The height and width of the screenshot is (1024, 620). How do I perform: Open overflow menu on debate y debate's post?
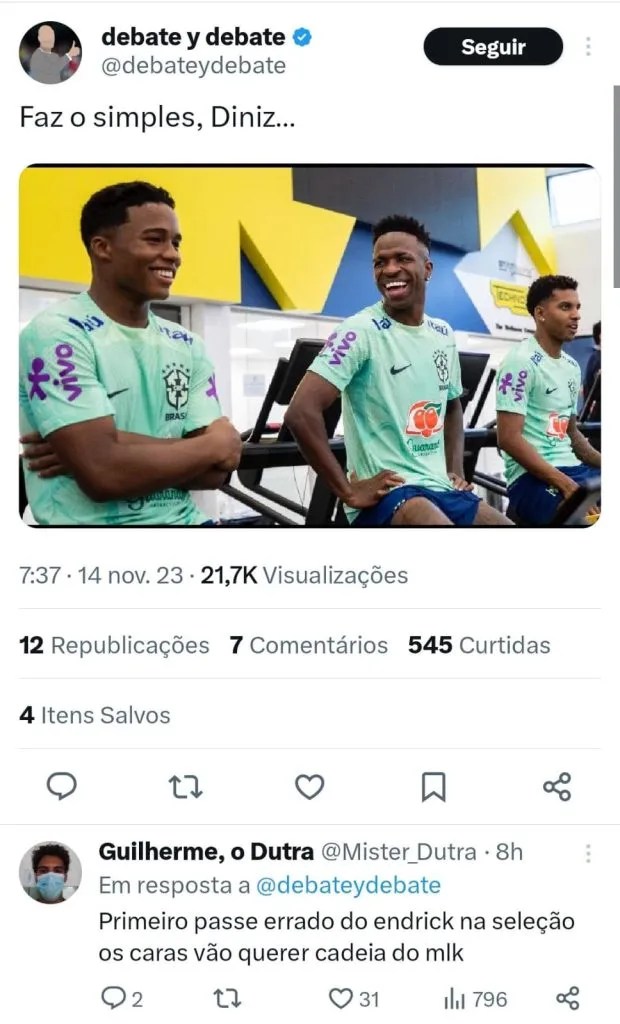coord(588,47)
